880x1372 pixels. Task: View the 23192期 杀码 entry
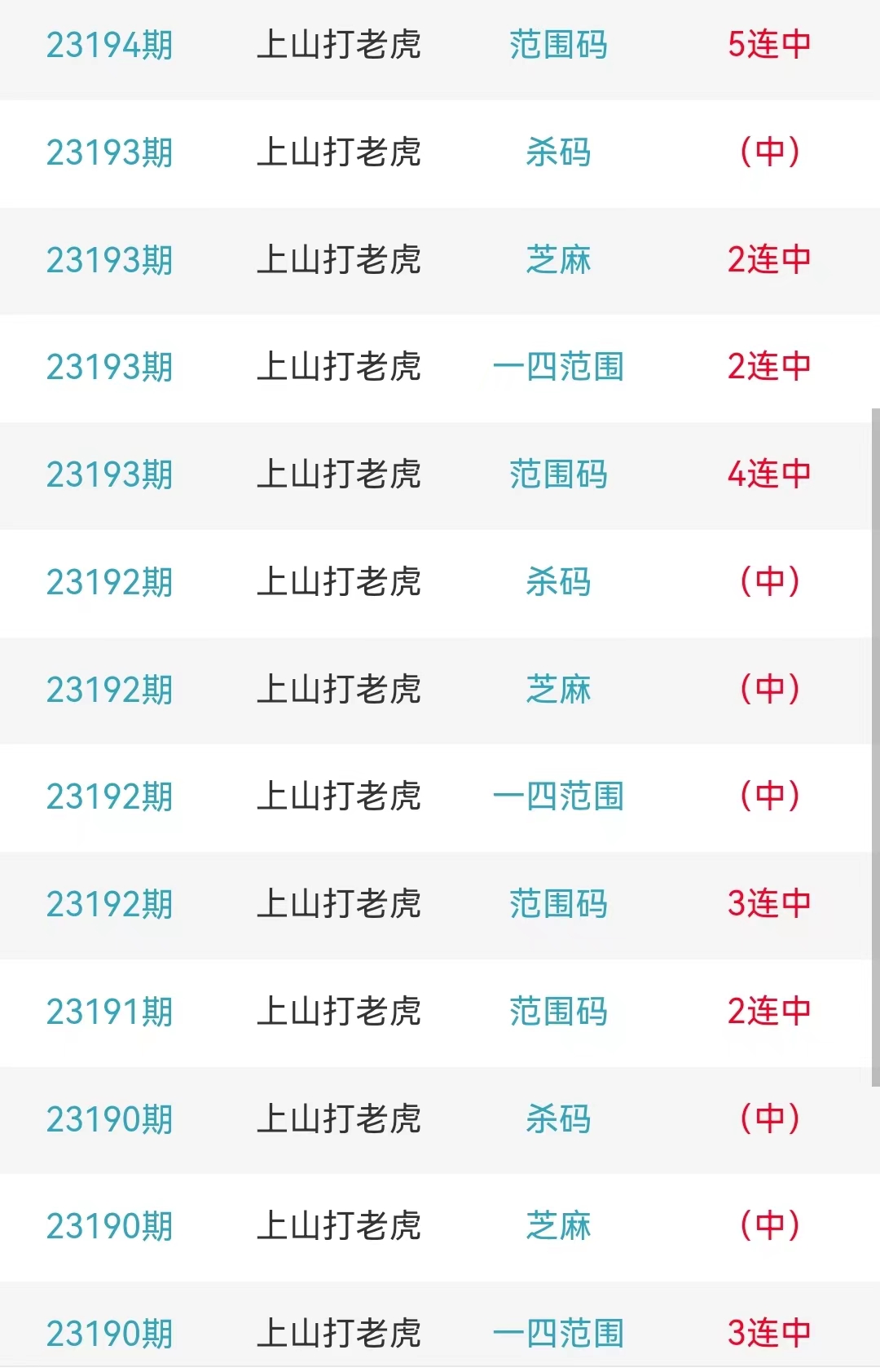click(x=558, y=582)
